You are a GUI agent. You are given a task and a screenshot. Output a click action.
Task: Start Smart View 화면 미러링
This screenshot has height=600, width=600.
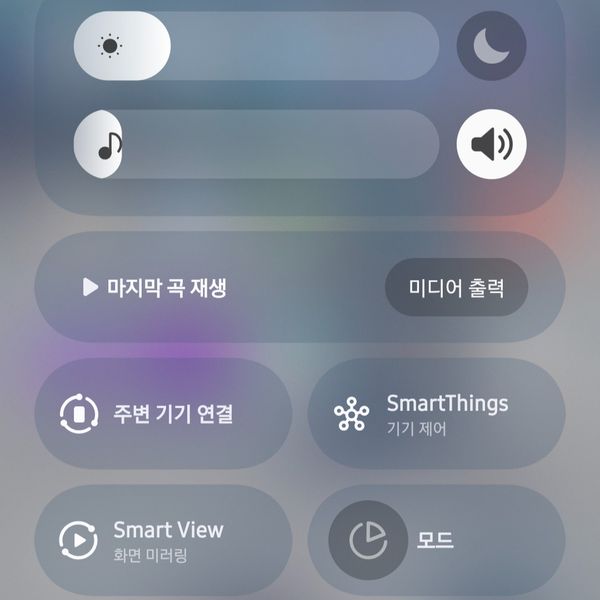(163, 540)
